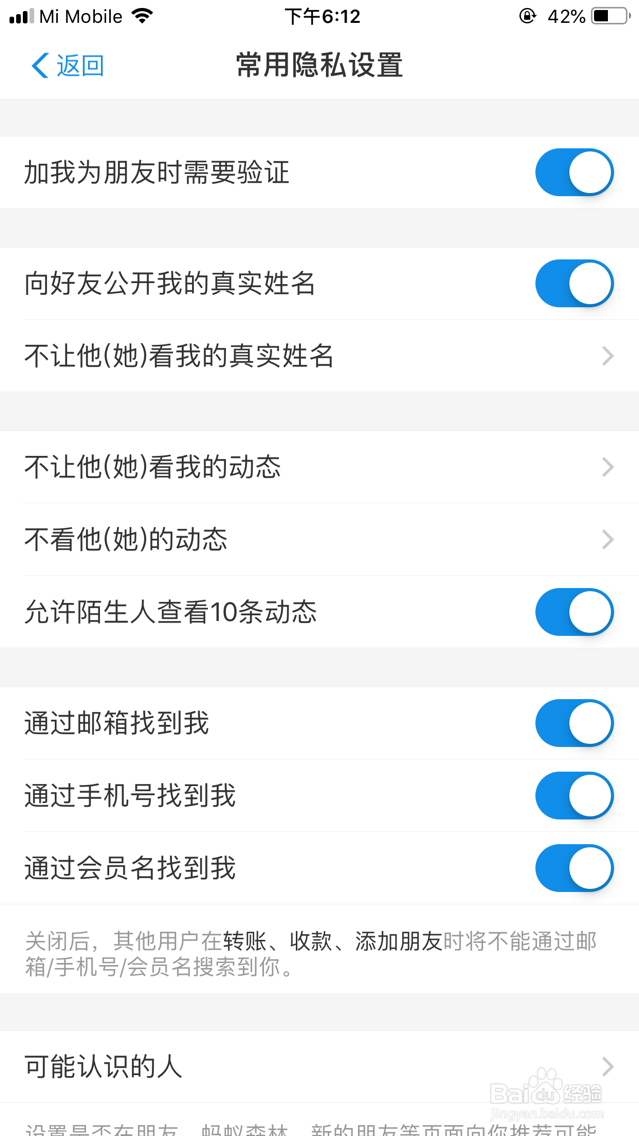
Task: Open 不看他(她)的动态 list
Action: (320, 540)
